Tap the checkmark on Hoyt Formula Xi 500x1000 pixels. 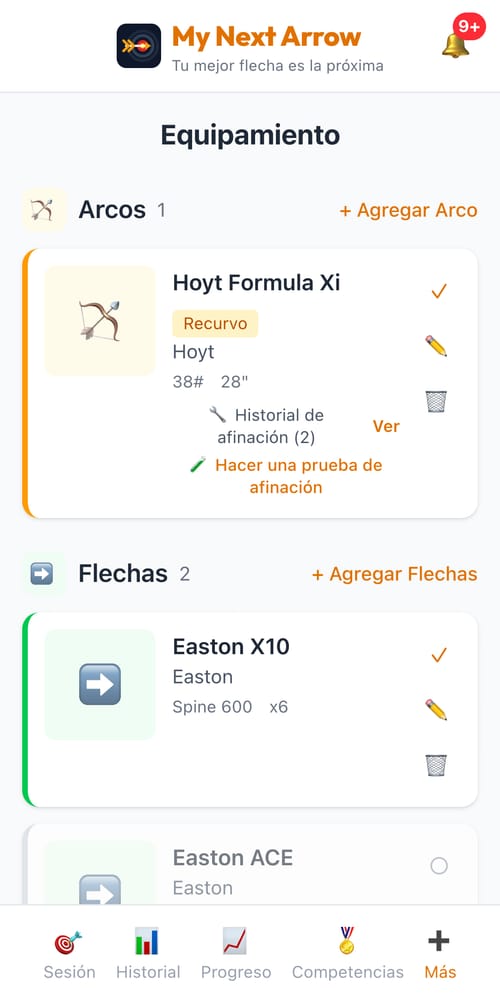439,291
